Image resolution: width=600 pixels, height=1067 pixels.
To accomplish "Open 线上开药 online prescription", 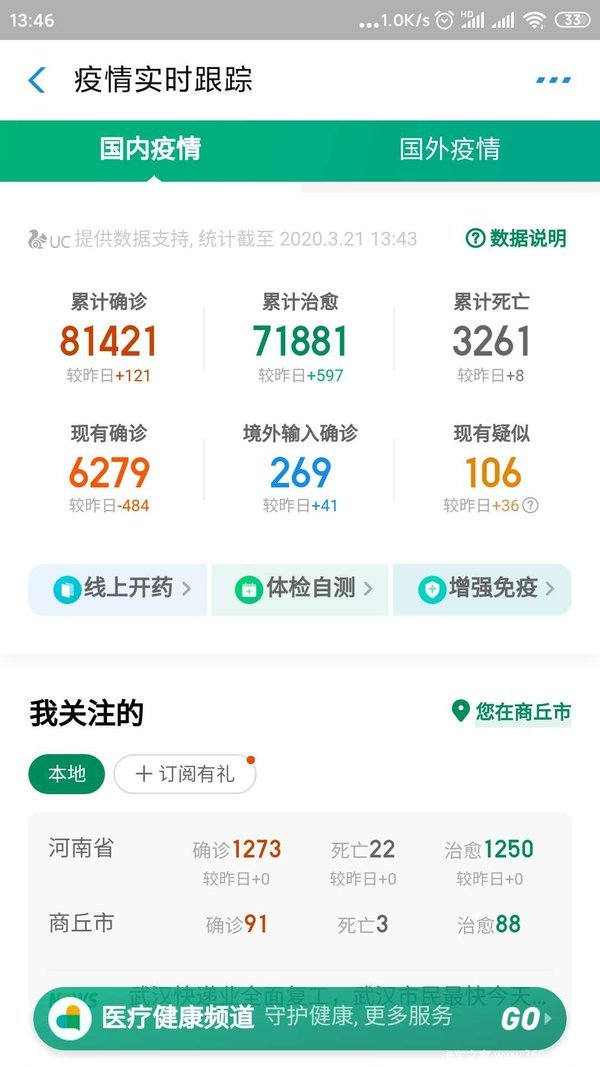I will coord(118,589).
